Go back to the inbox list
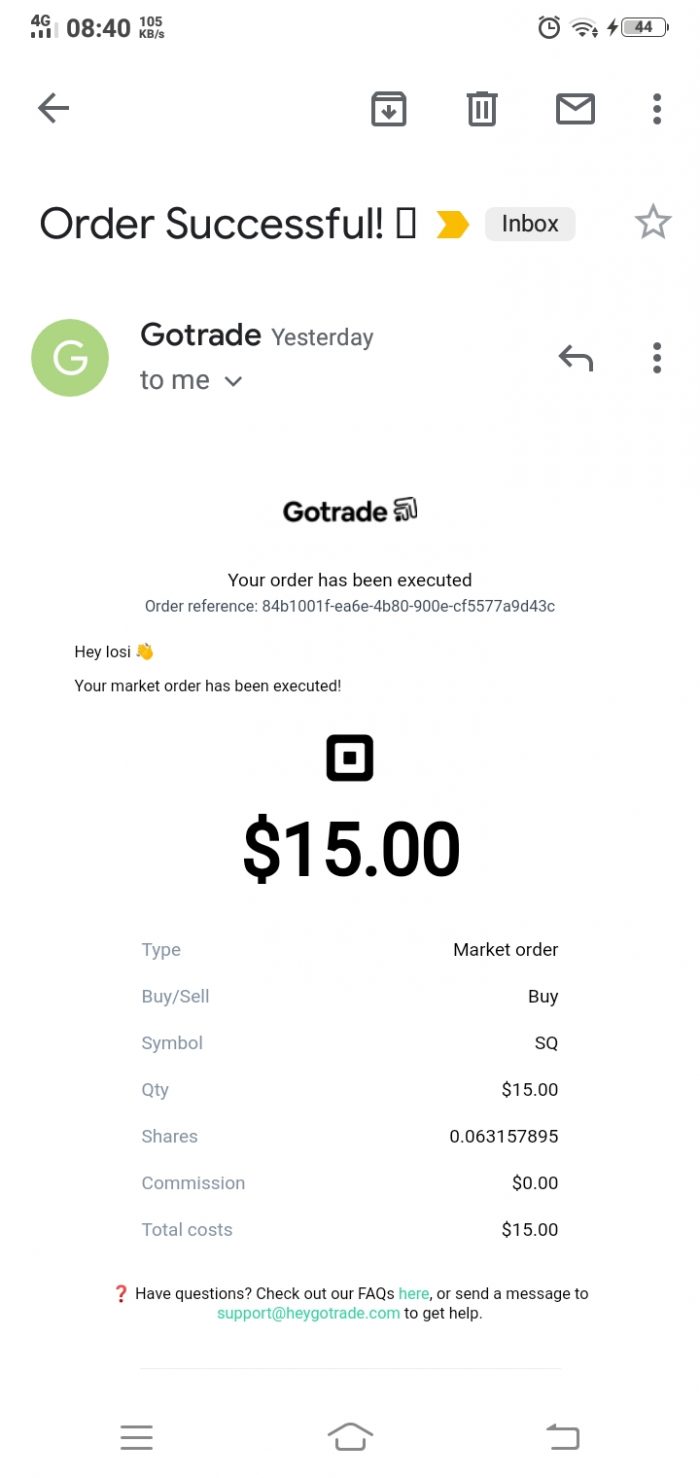Viewport: 700px width, 1478px height. pyautogui.click(x=53, y=108)
